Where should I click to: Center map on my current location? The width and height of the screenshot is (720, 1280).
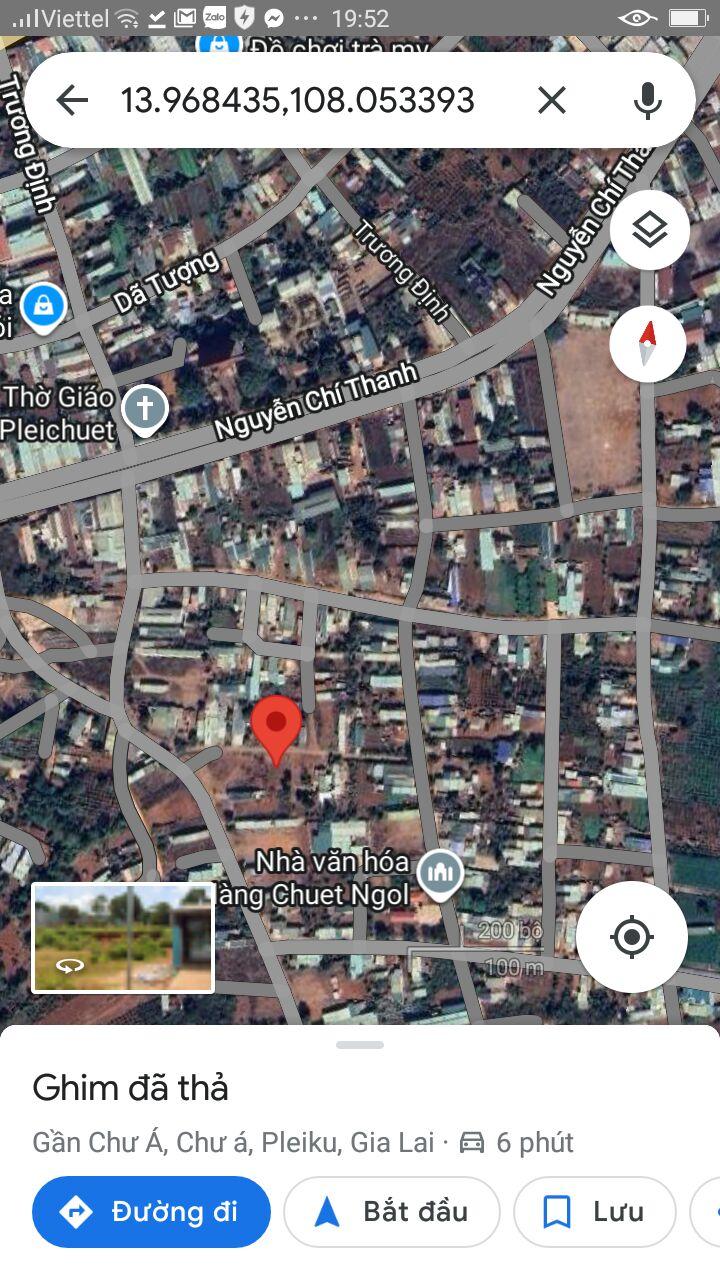coord(631,937)
